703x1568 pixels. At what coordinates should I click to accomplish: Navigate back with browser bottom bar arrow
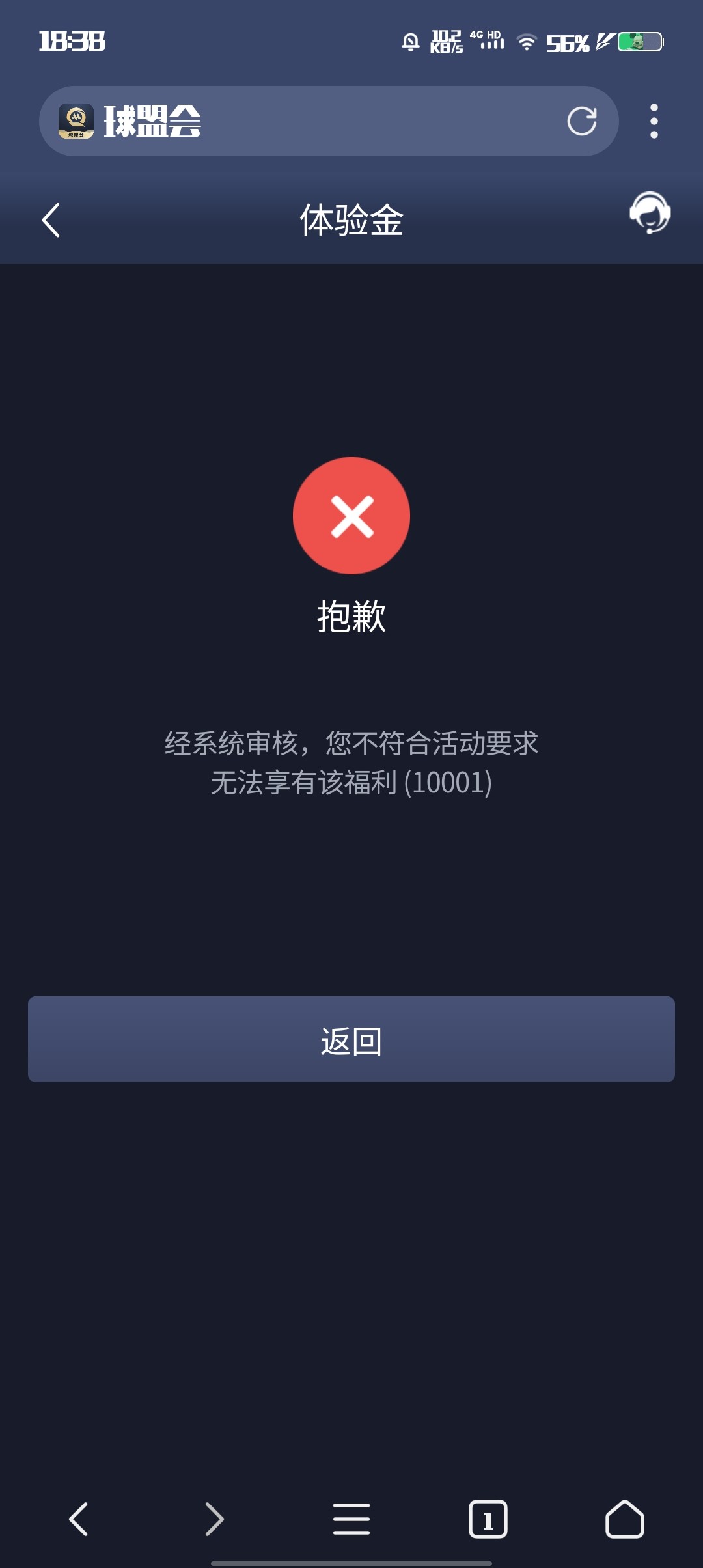pos(78,1519)
